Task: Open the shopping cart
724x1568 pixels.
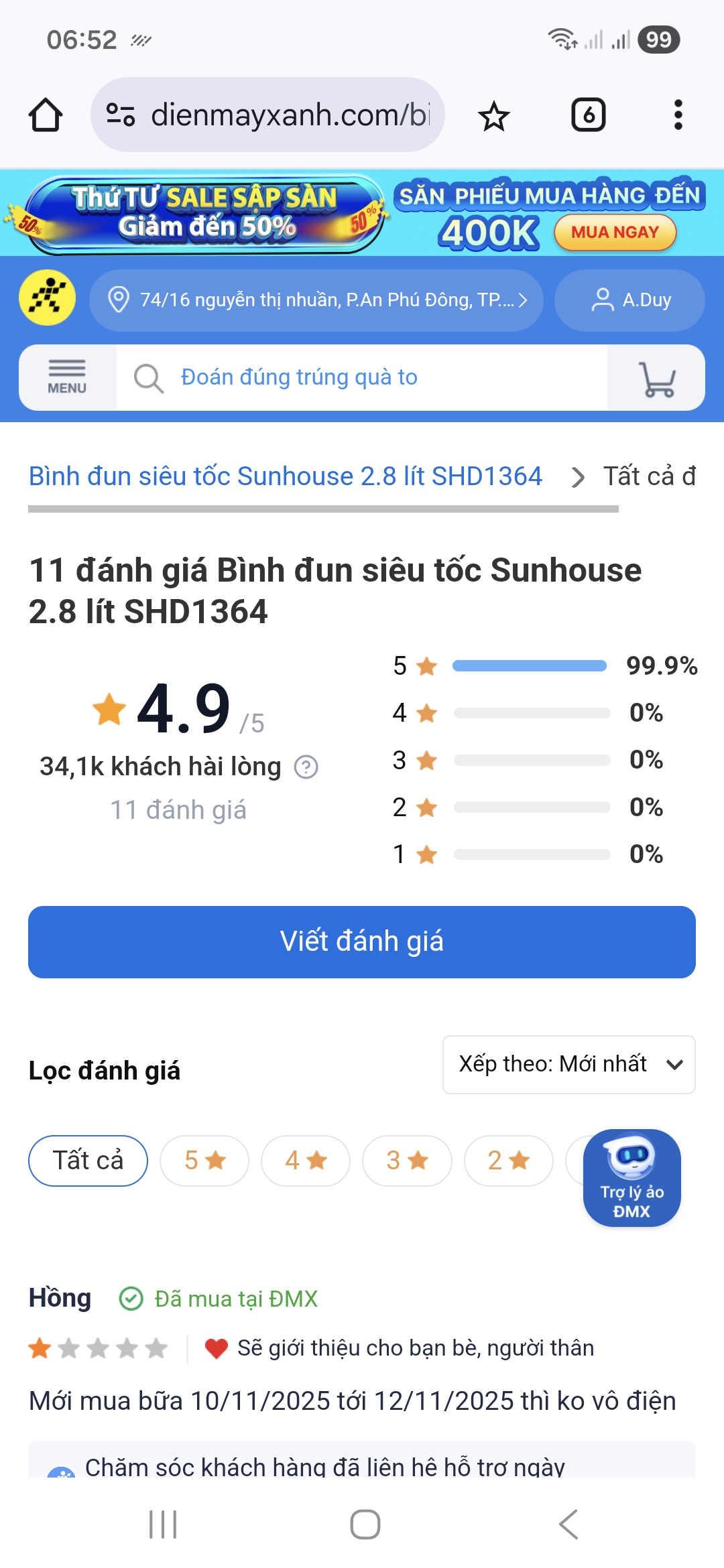Action: pyautogui.click(x=656, y=379)
